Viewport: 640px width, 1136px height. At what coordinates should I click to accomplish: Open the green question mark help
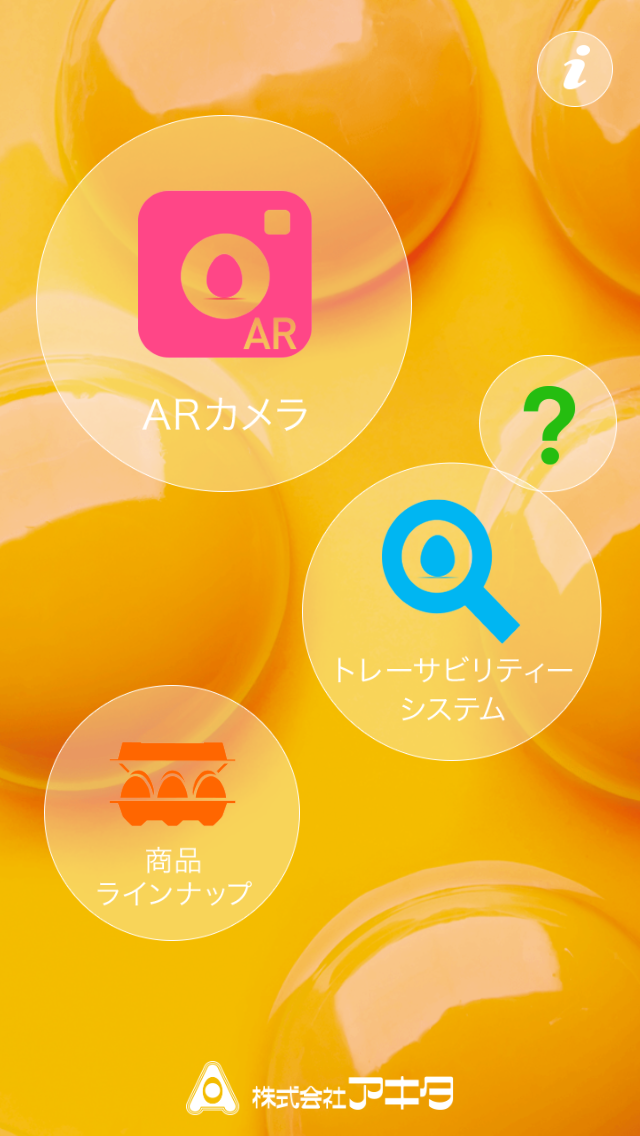point(548,424)
